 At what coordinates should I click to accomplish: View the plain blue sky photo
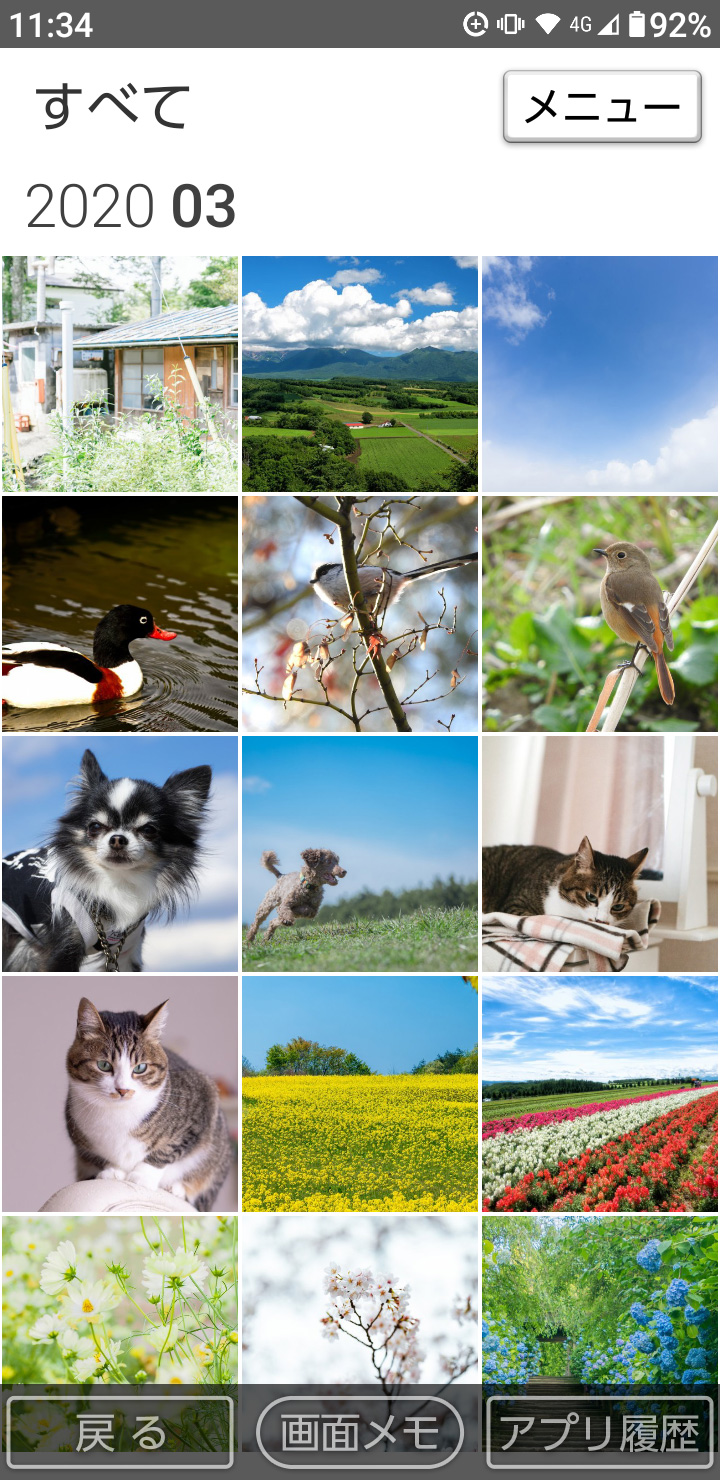(x=600, y=374)
